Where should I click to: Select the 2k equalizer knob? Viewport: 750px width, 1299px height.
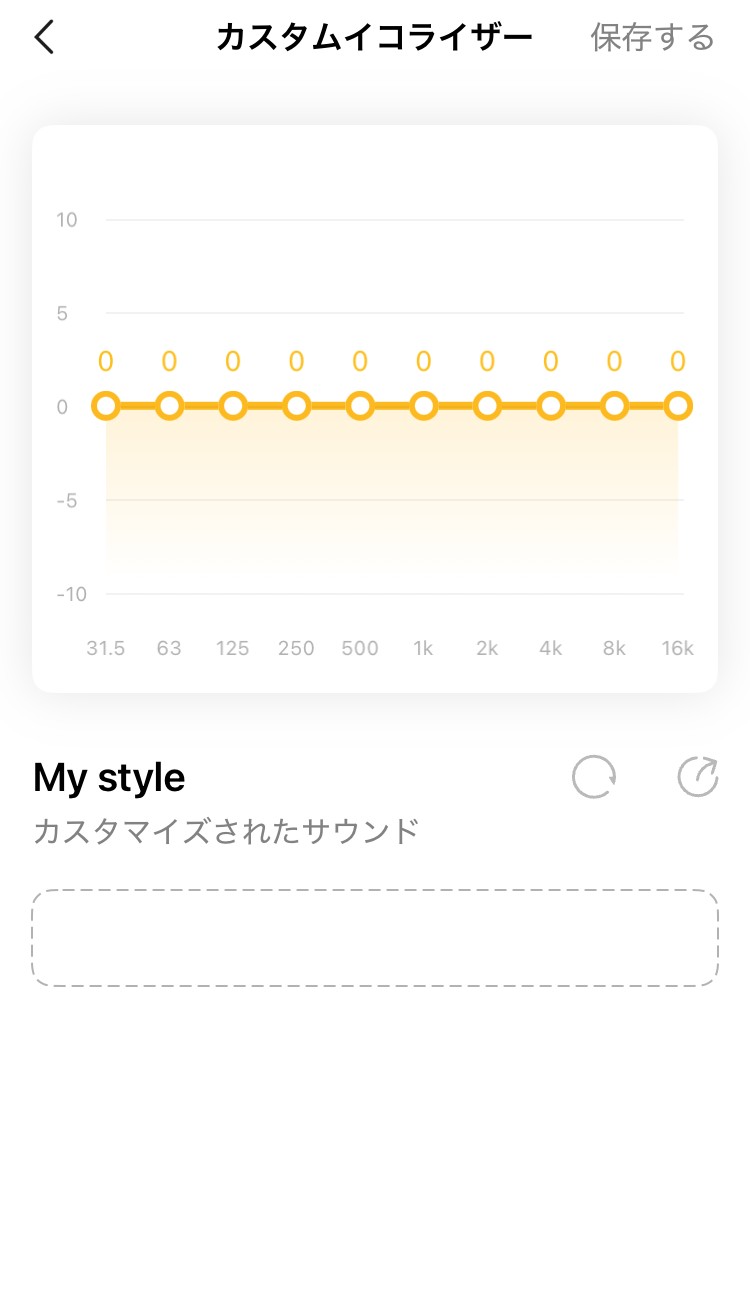488,406
